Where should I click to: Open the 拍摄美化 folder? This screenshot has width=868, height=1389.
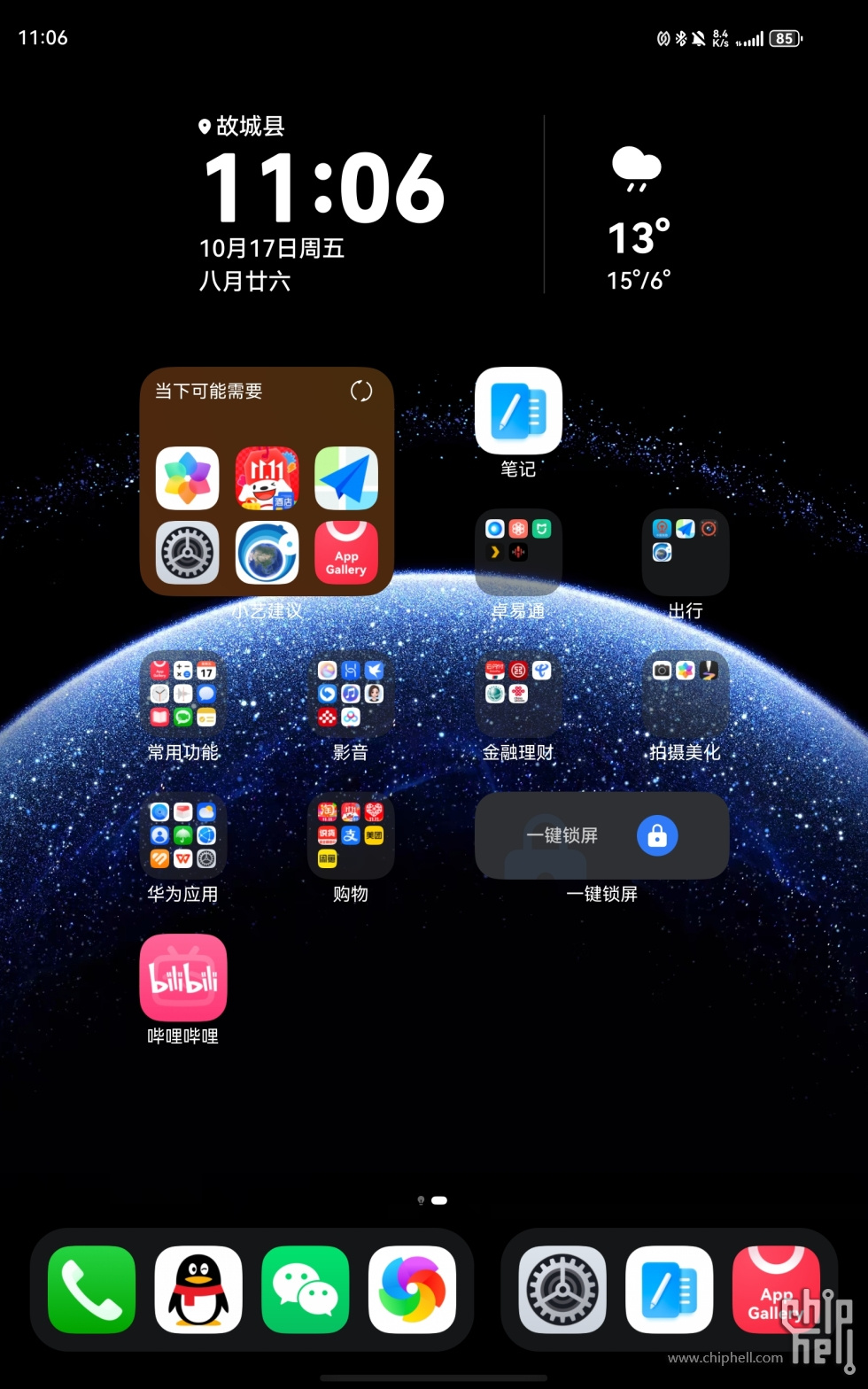coord(685,694)
